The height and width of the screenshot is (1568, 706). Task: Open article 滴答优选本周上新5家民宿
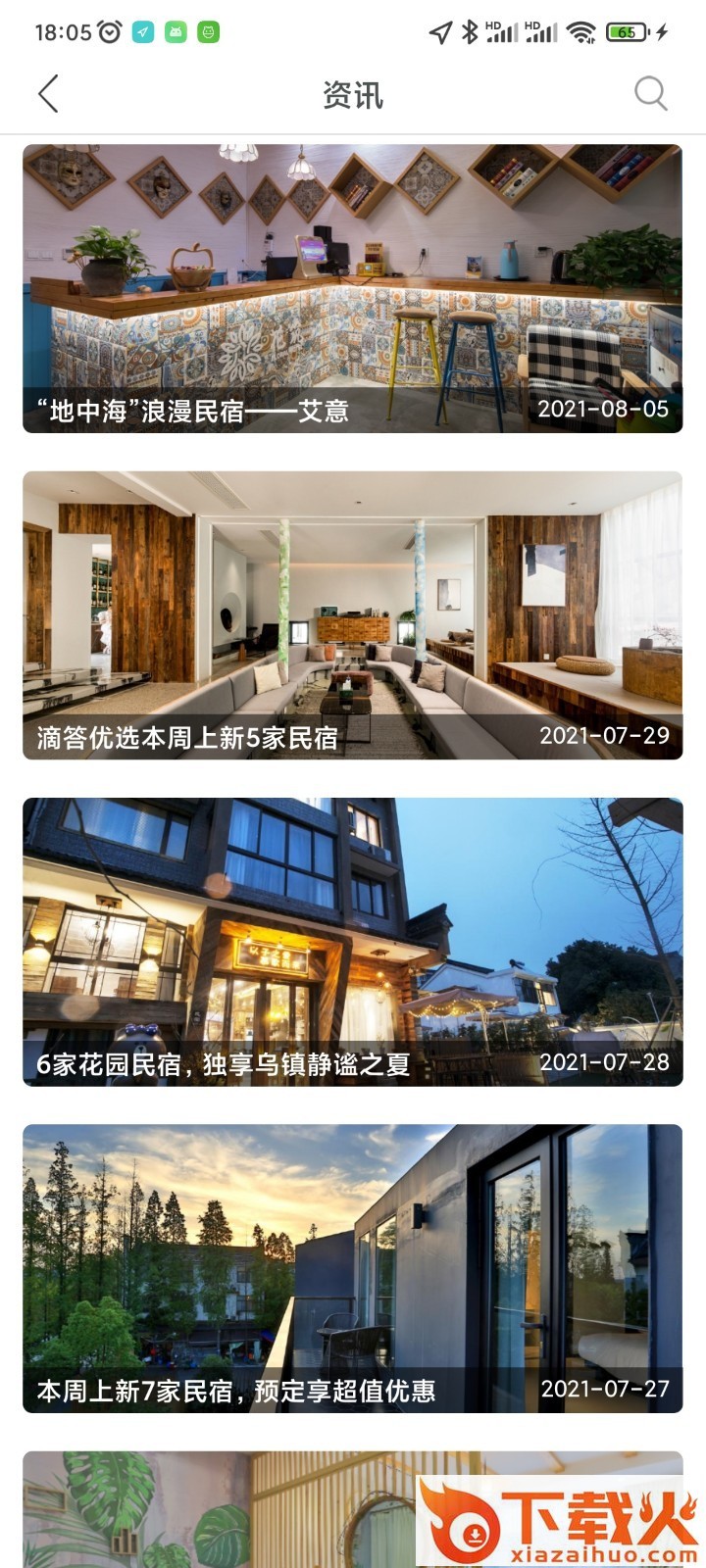tap(352, 614)
